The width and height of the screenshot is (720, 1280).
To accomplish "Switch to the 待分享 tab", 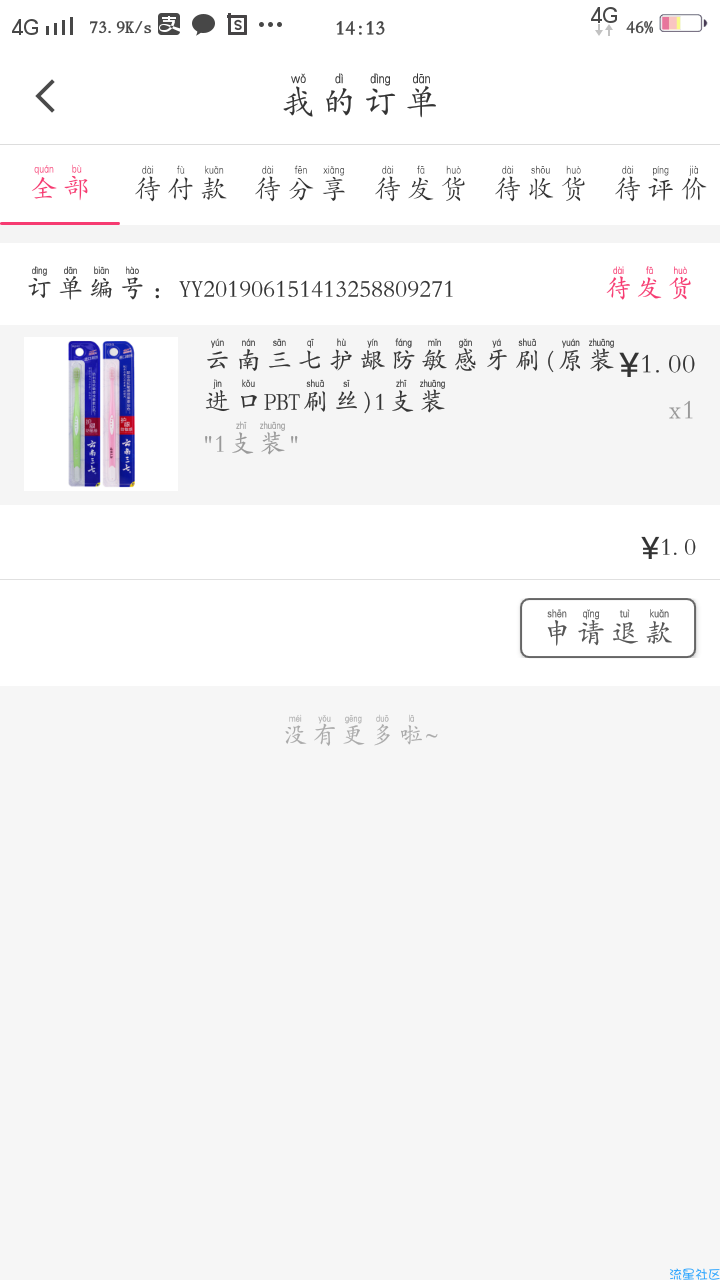I will (300, 186).
